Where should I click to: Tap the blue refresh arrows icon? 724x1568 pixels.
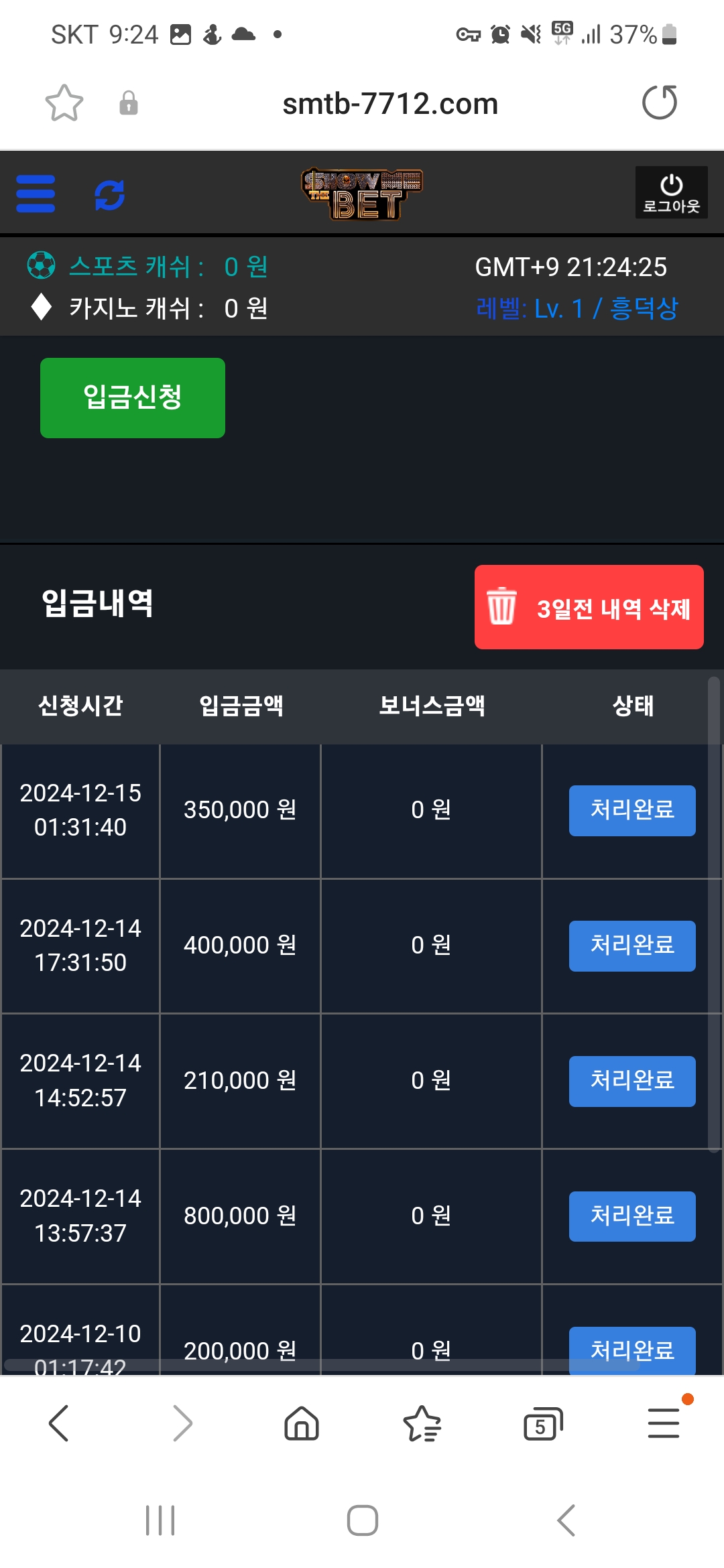110,195
